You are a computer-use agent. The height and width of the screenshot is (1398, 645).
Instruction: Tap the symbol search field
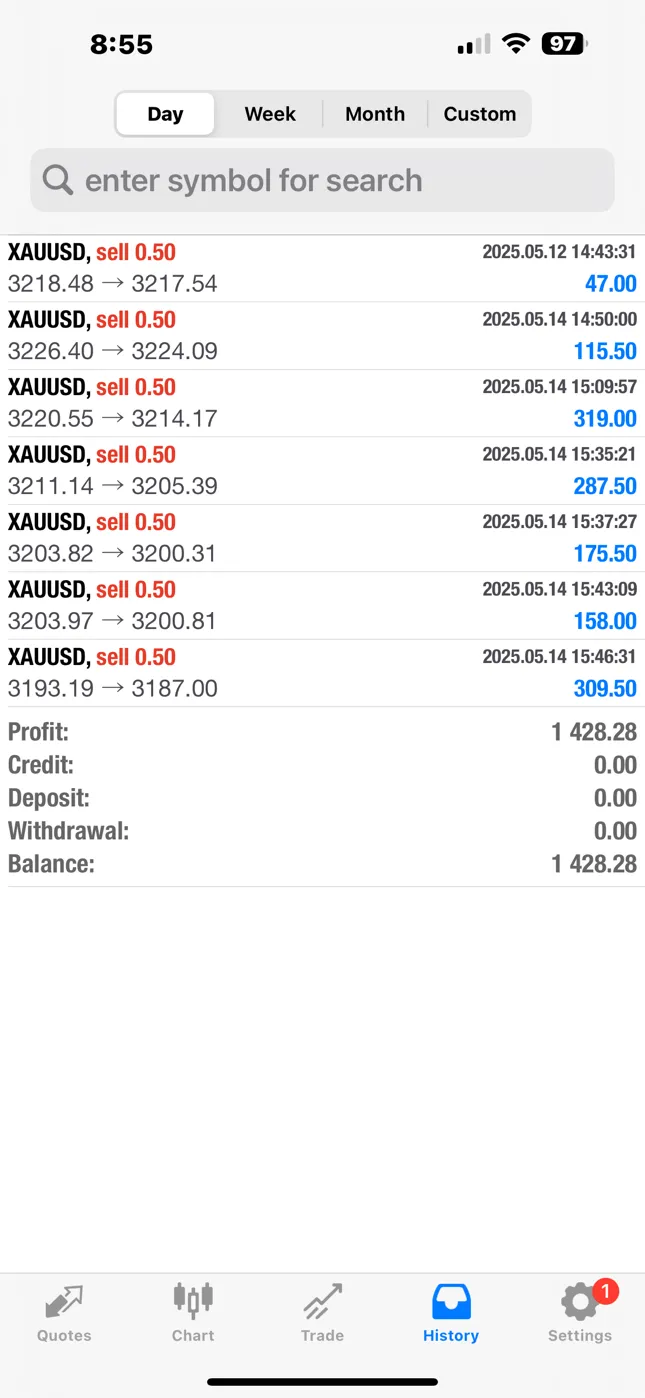[x=322, y=180]
